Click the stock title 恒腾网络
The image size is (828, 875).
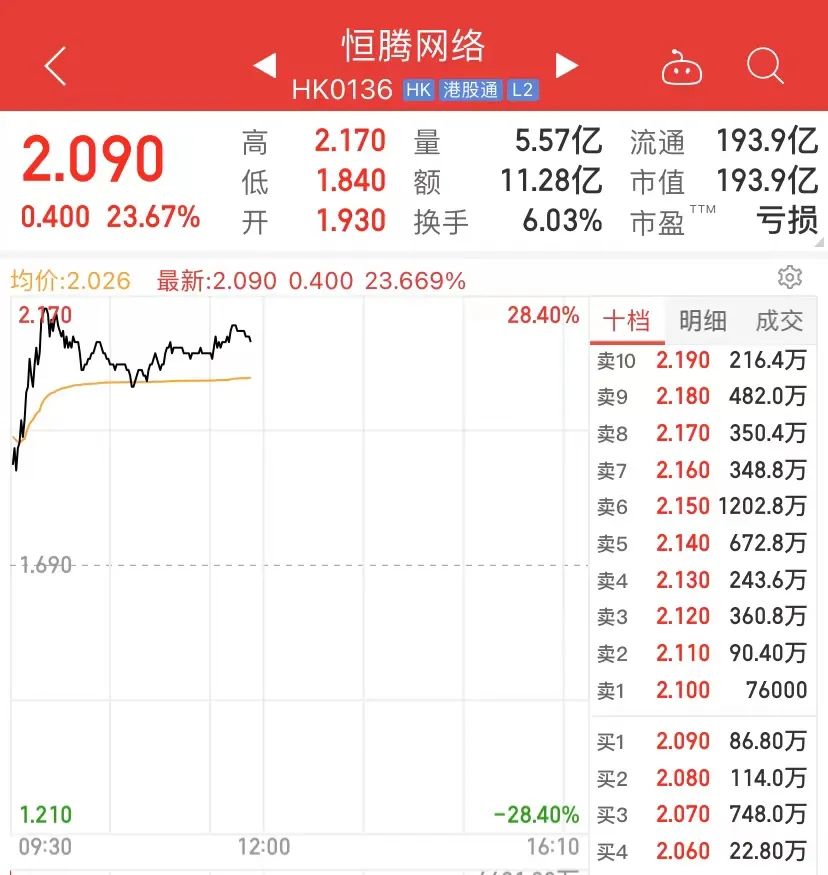[x=414, y=46]
